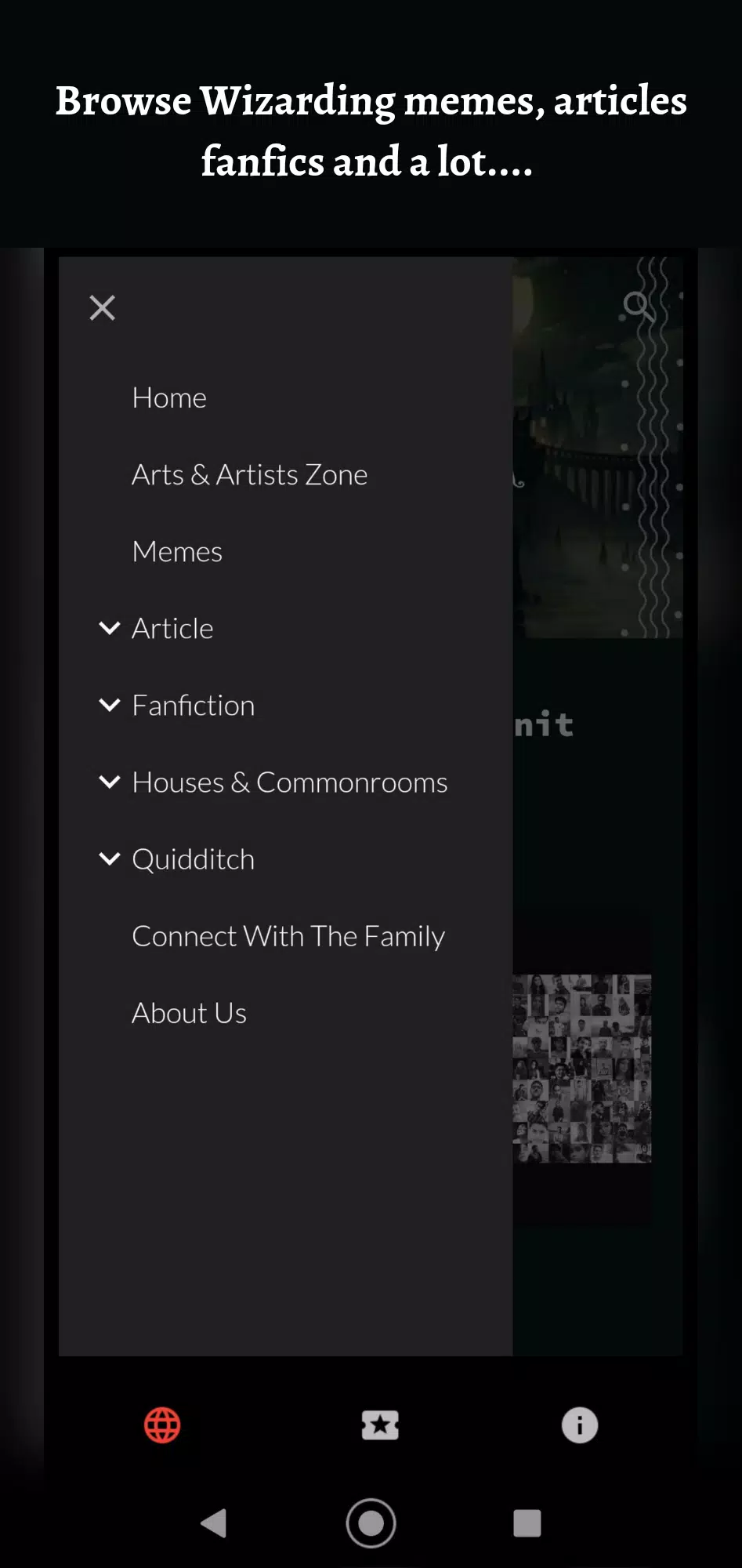The width and height of the screenshot is (742, 1568).
Task: Close the navigation drawer
Action: coord(103,308)
